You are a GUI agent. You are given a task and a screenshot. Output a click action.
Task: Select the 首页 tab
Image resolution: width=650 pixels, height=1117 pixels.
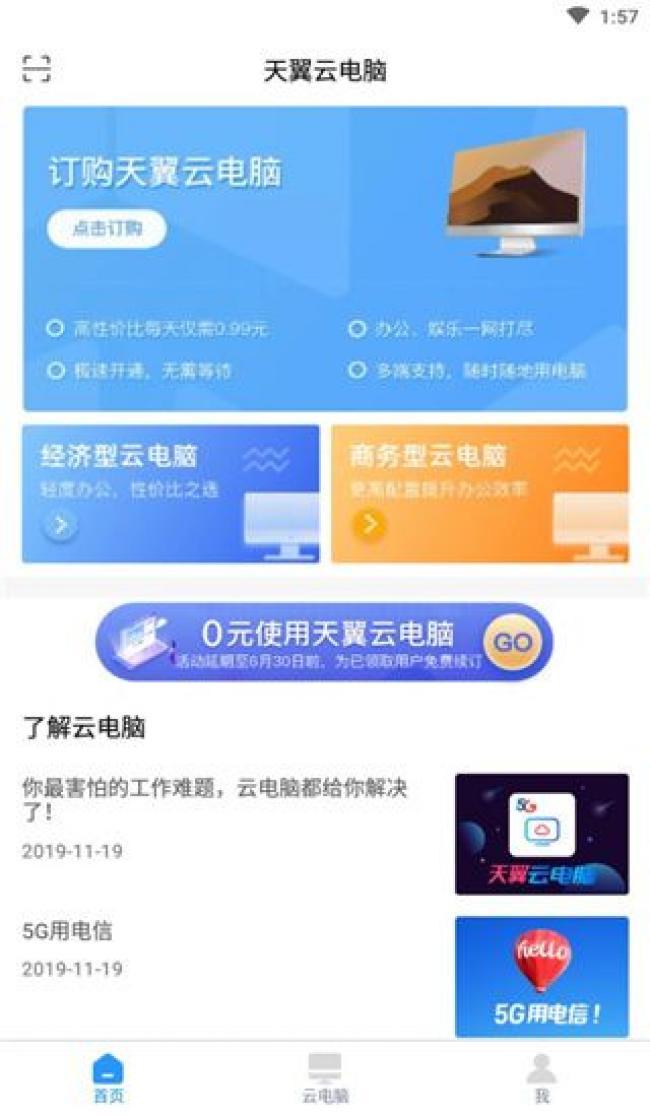(108, 1077)
